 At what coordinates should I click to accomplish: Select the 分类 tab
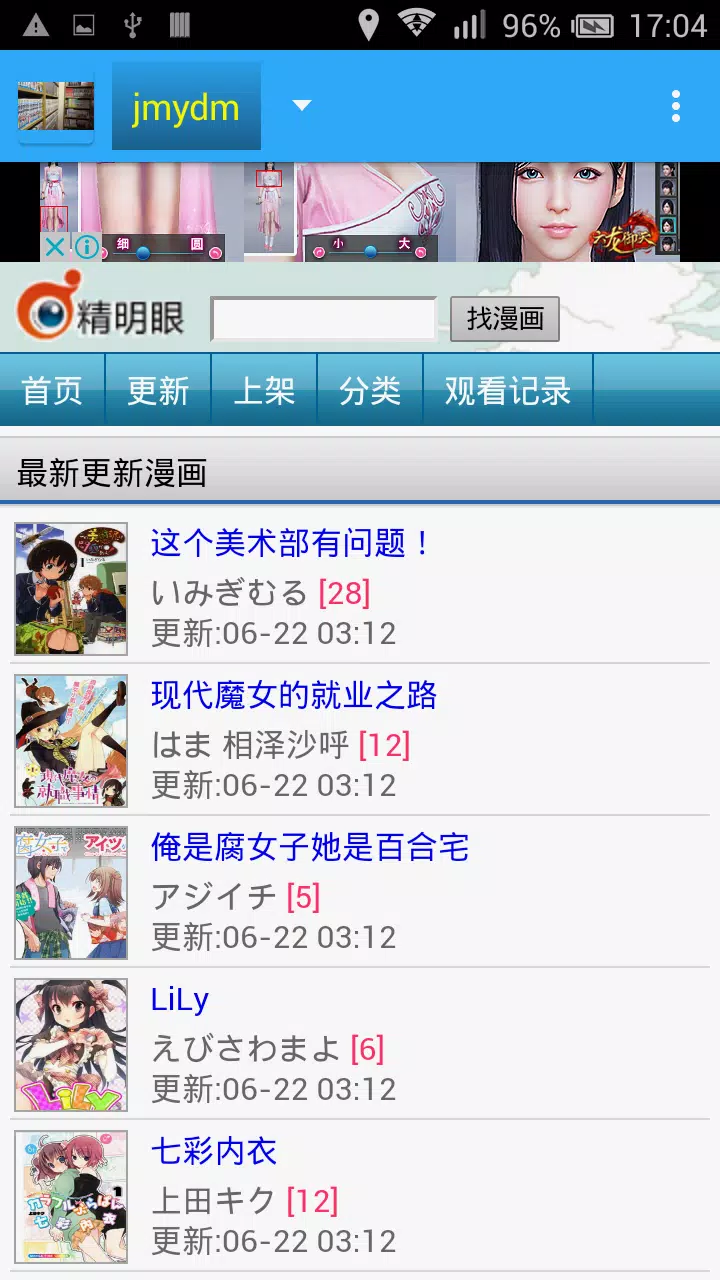pos(370,391)
